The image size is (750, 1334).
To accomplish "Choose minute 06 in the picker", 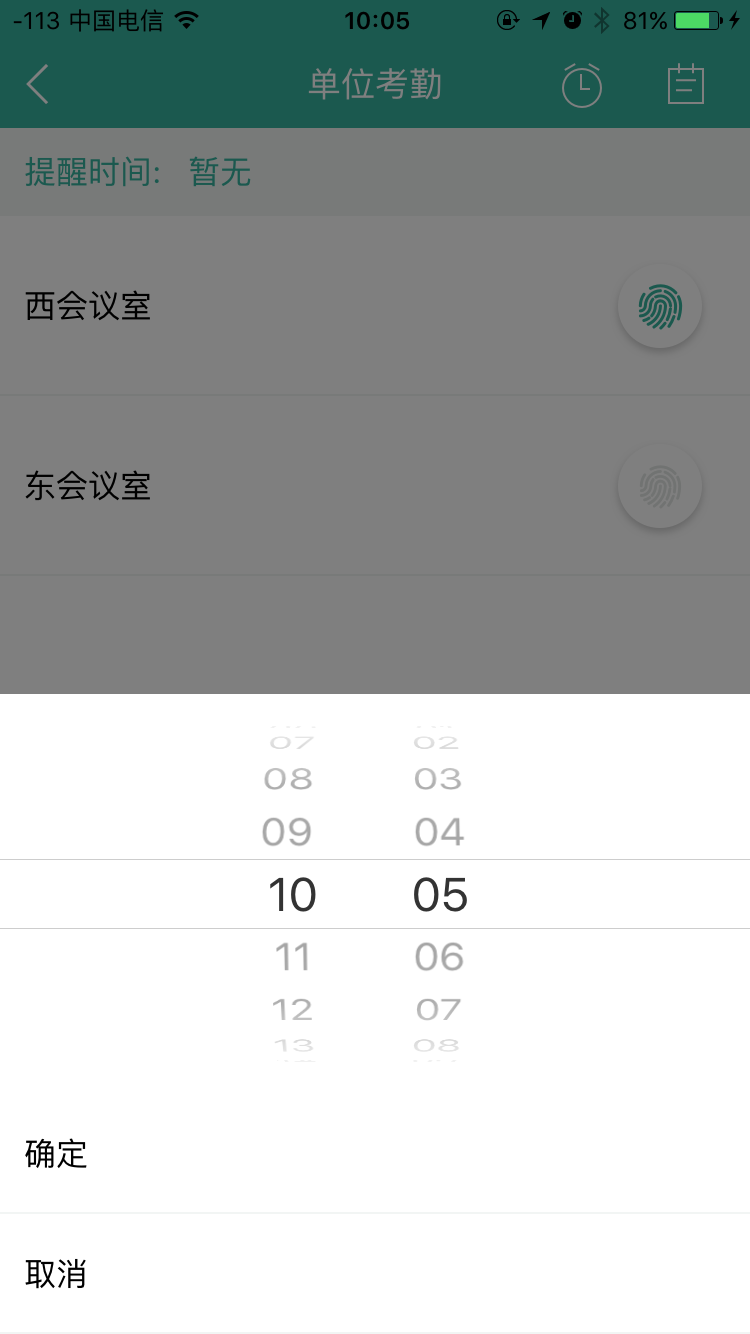I will (x=439, y=957).
